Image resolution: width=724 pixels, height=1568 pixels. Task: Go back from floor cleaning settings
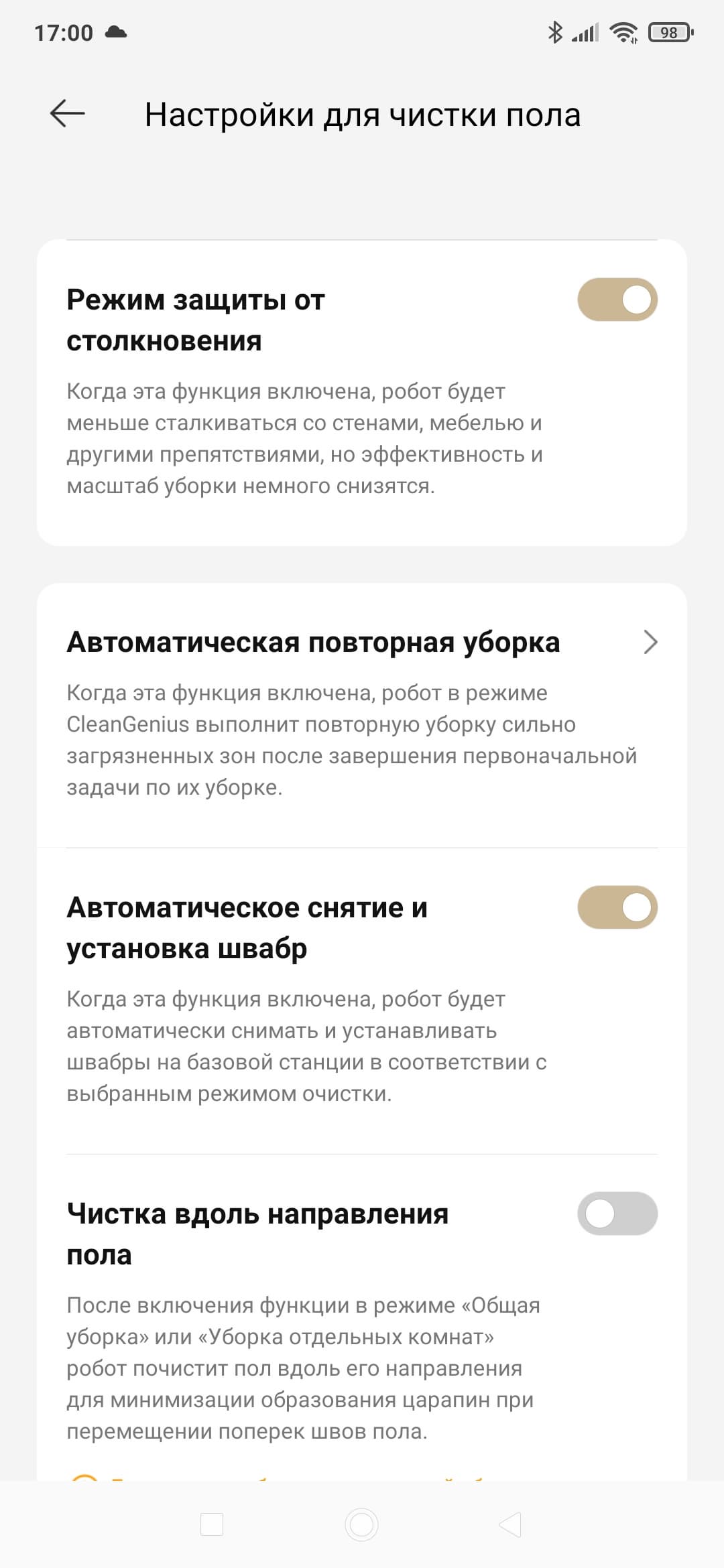pyautogui.click(x=67, y=114)
